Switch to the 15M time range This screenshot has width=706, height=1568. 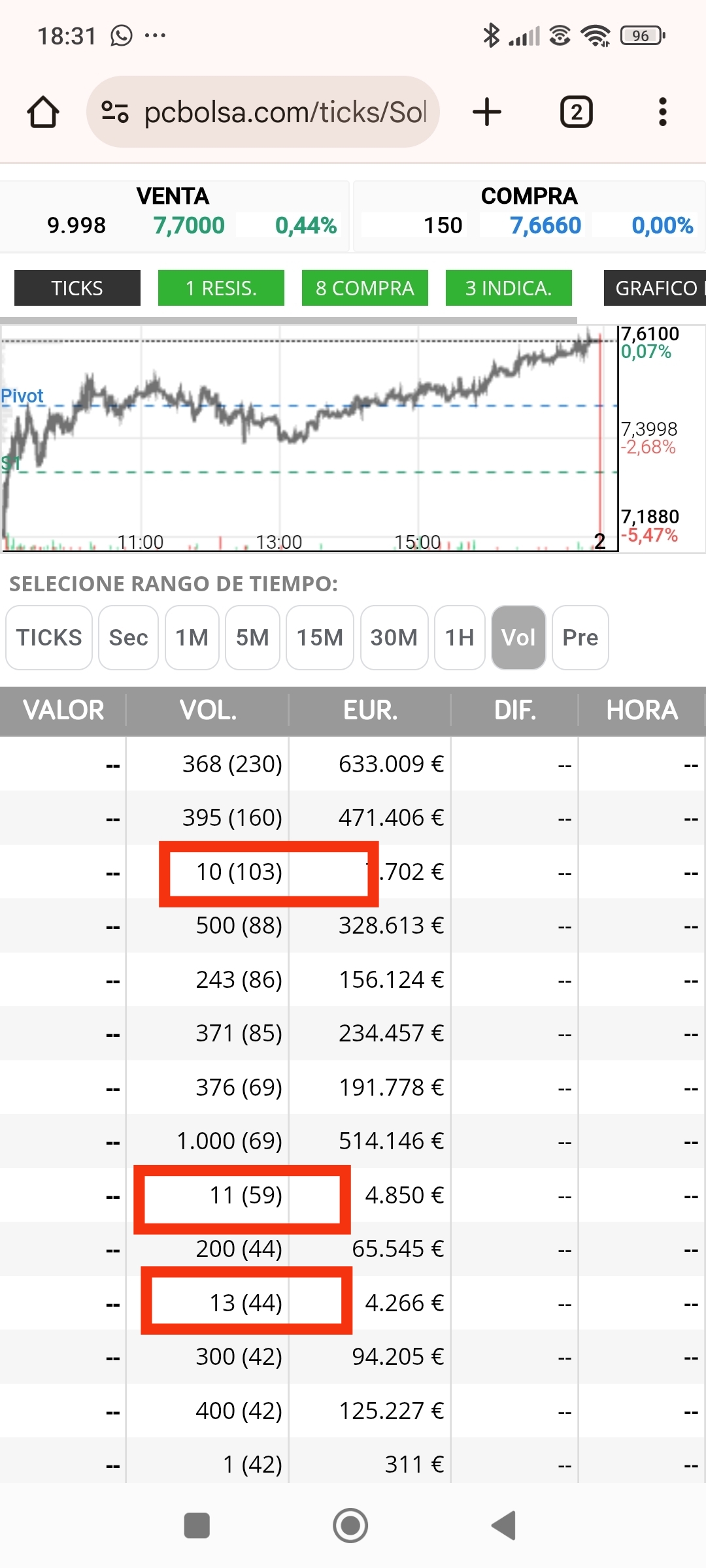[320, 638]
